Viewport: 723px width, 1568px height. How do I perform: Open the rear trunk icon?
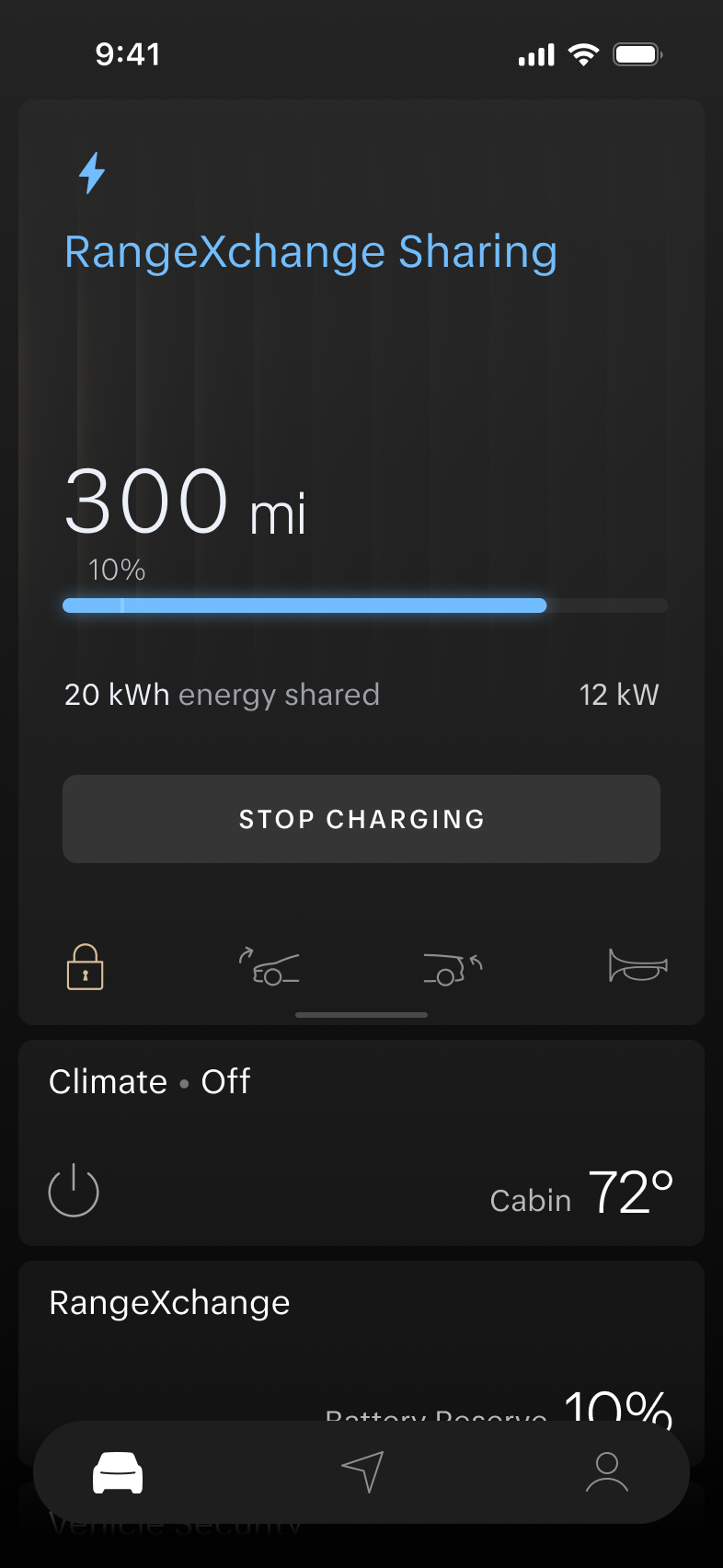pos(453,968)
